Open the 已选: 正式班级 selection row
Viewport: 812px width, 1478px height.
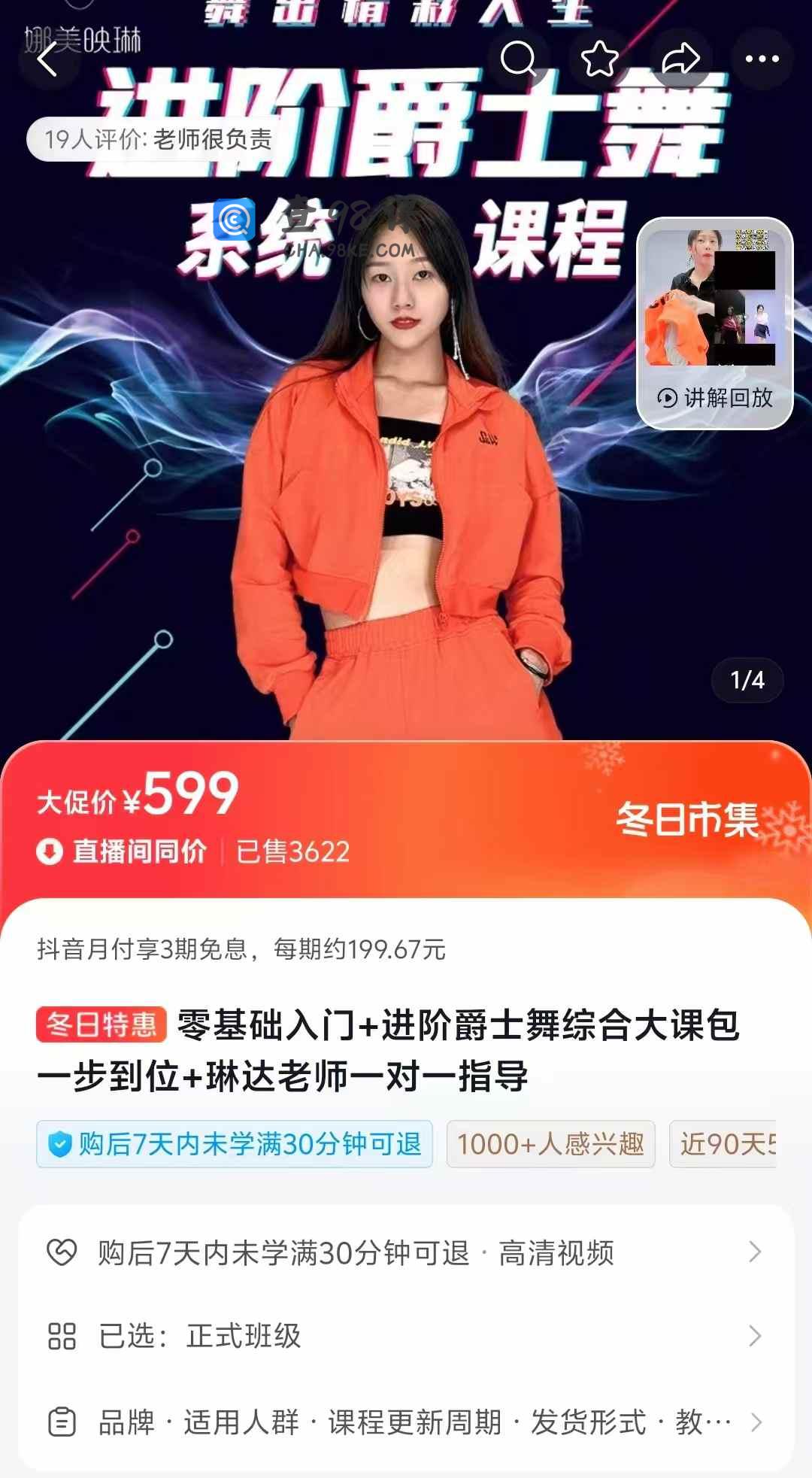coord(406,1337)
